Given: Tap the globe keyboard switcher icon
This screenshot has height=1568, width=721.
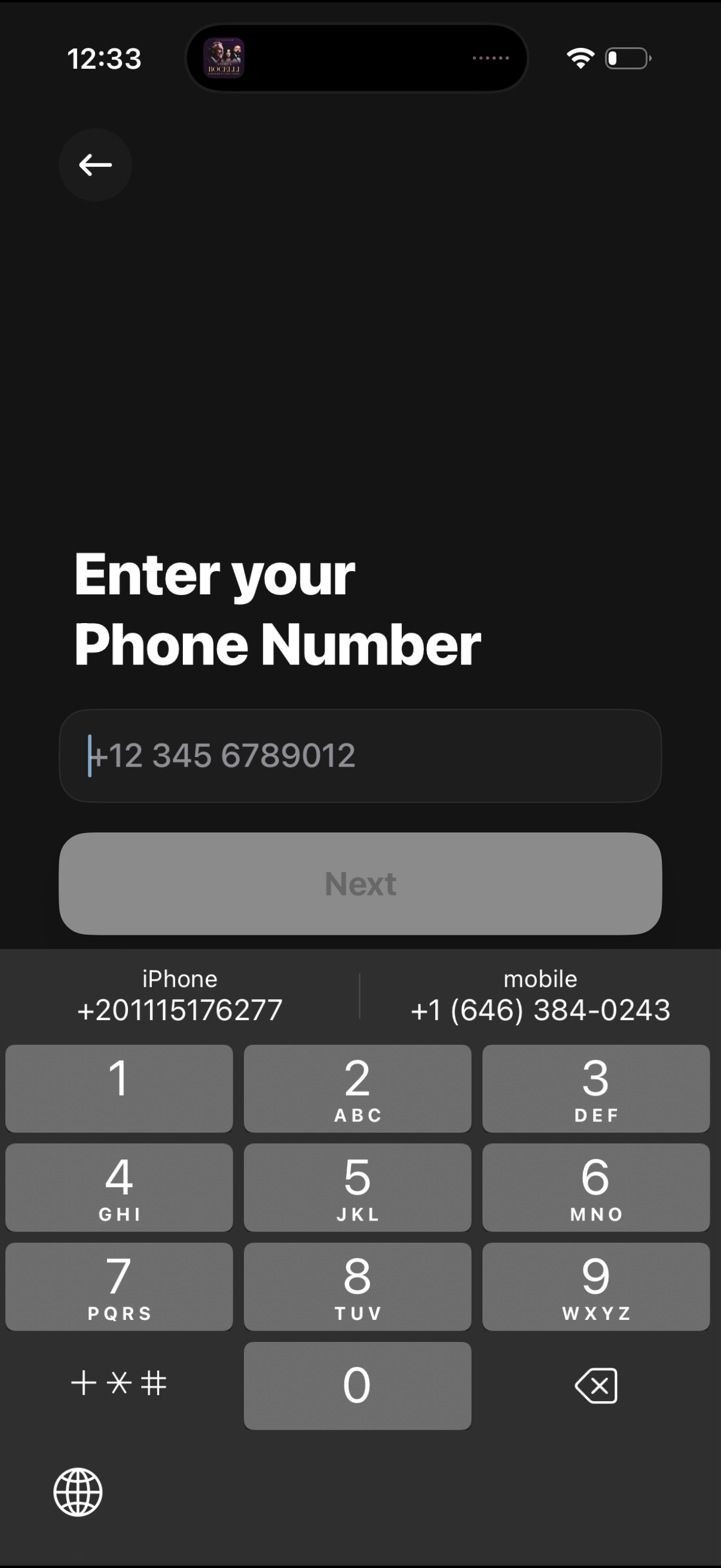Looking at the screenshot, I should [x=77, y=1492].
